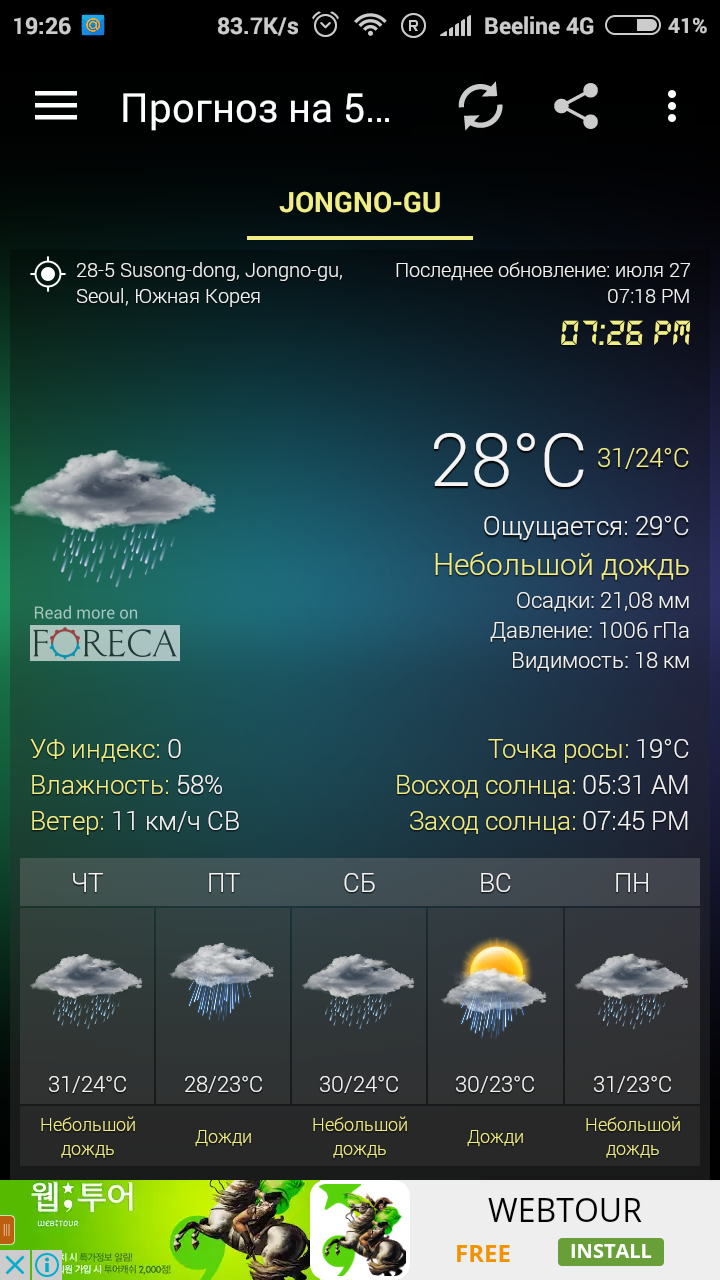Open the hamburger navigation drawer

tap(56, 106)
